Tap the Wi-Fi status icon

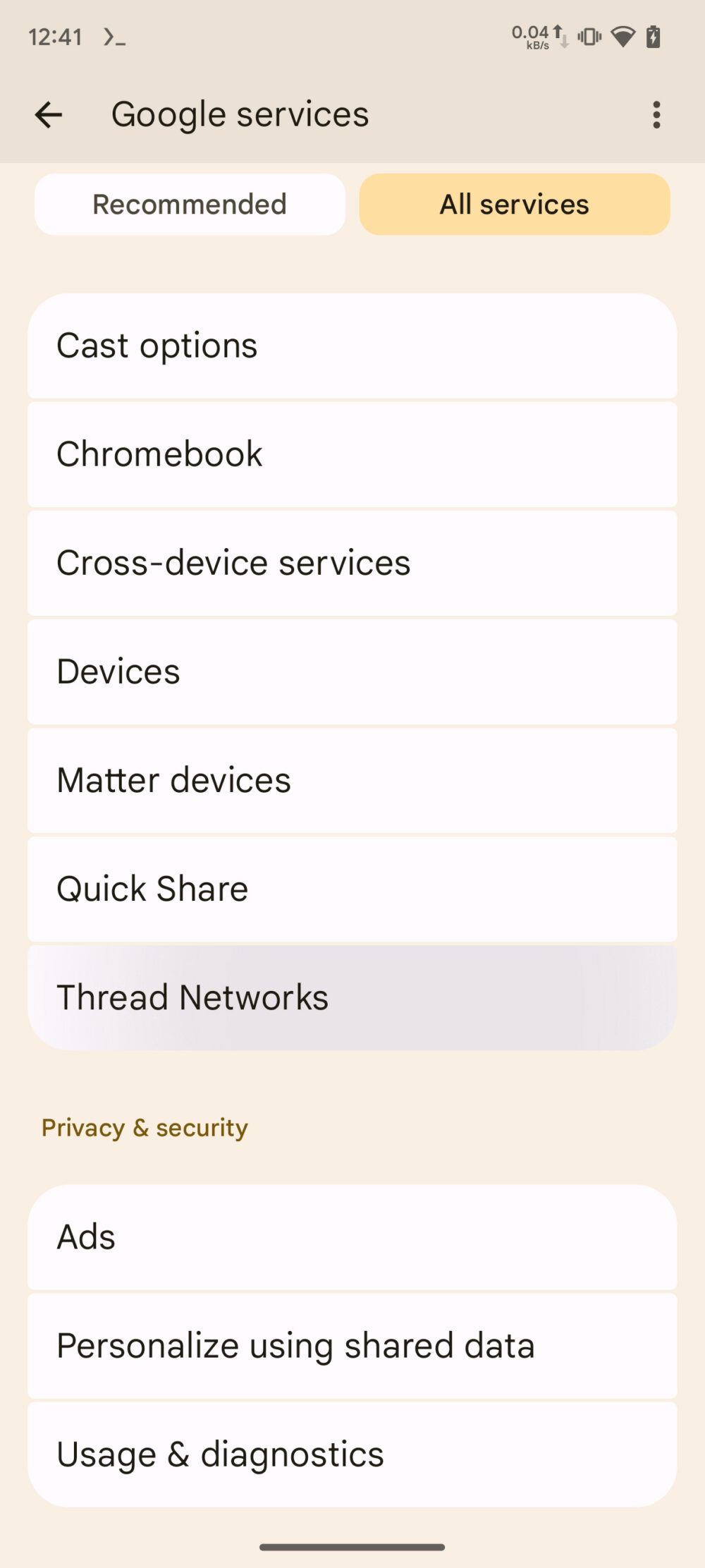[x=623, y=37]
